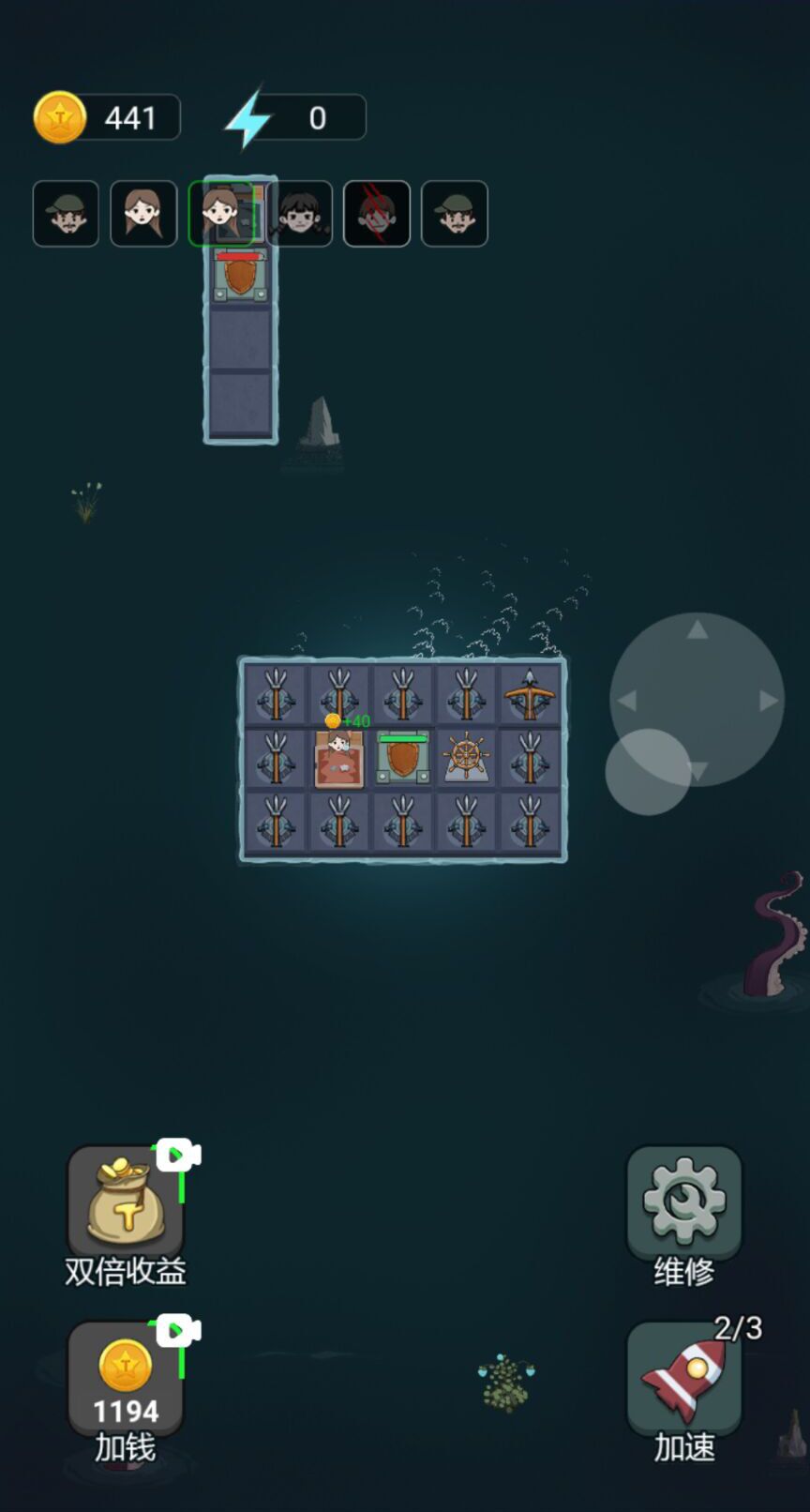The width and height of the screenshot is (810, 1512).
Task: Tap the 加钱 1194 coins button
Action: tap(126, 1379)
